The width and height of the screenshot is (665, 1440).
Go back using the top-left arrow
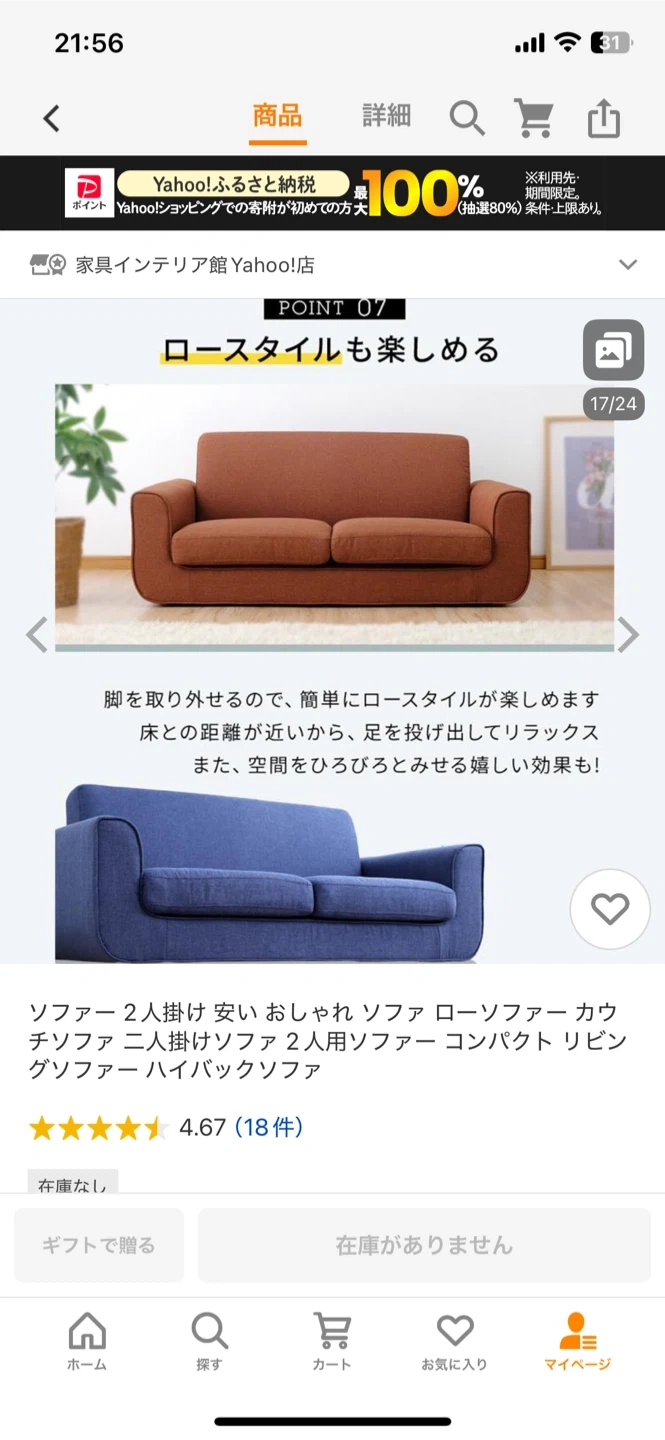51,119
